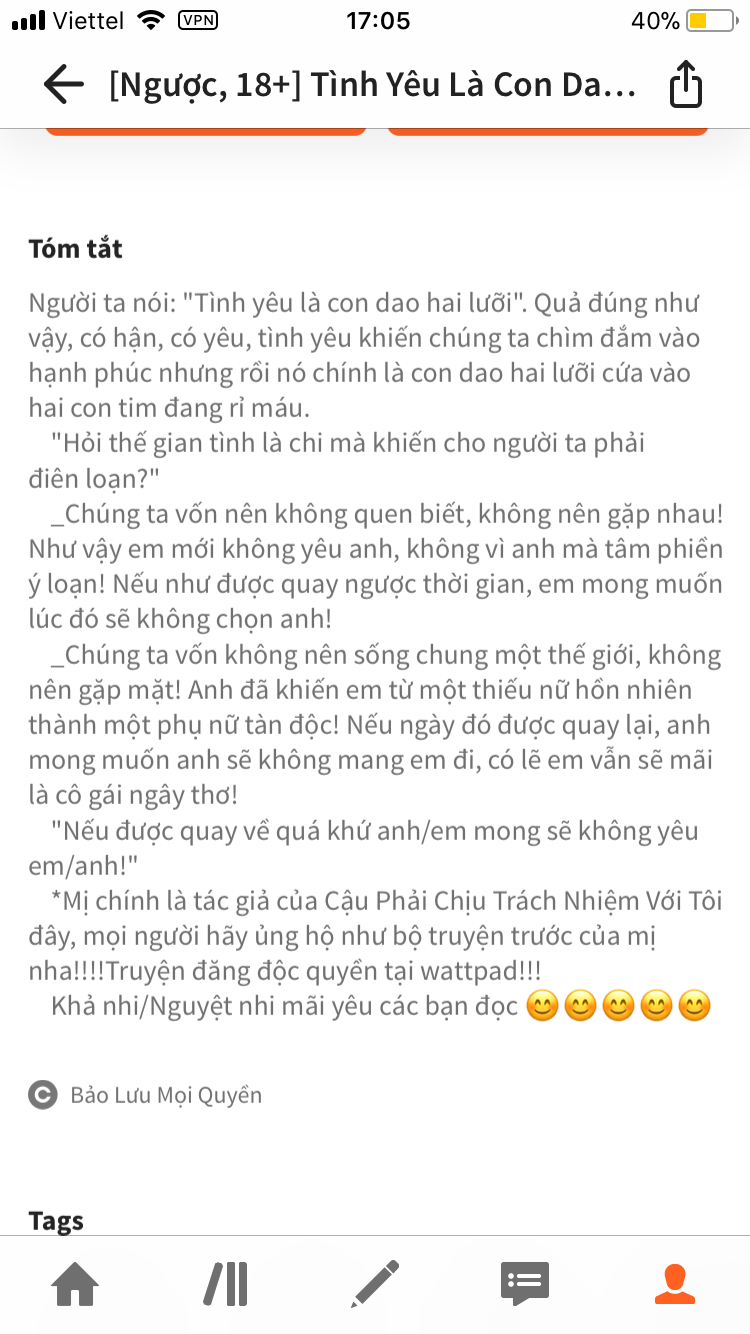The width and height of the screenshot is (750, 1334).
Task: Go back using the arrow icon
Action: point(64,86)
